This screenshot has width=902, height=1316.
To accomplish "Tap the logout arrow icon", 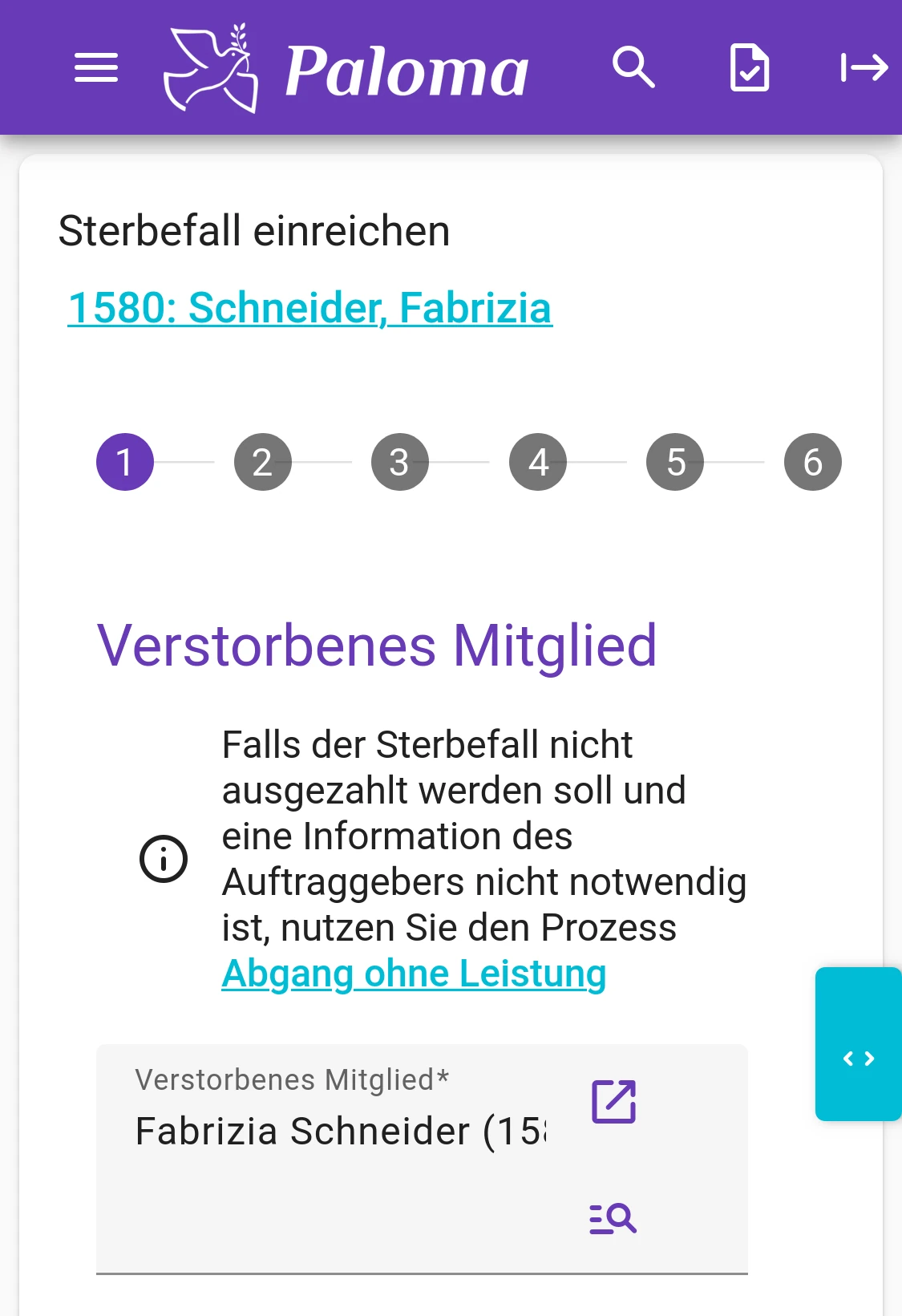I will 864,67.
